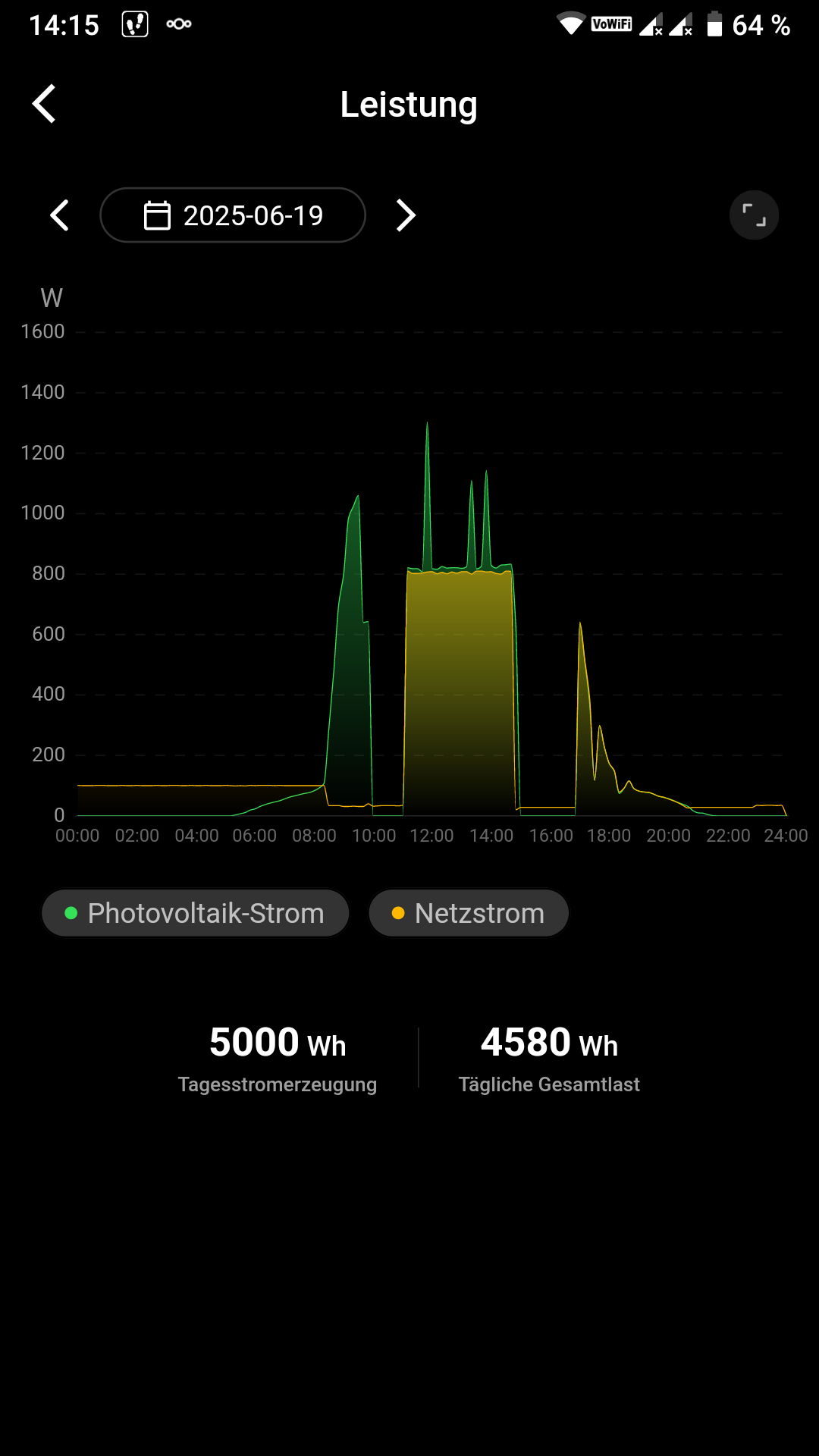Toggle the Photovoltaik-Strom series
Screen dimensions: 819x1456
point(196,913)
